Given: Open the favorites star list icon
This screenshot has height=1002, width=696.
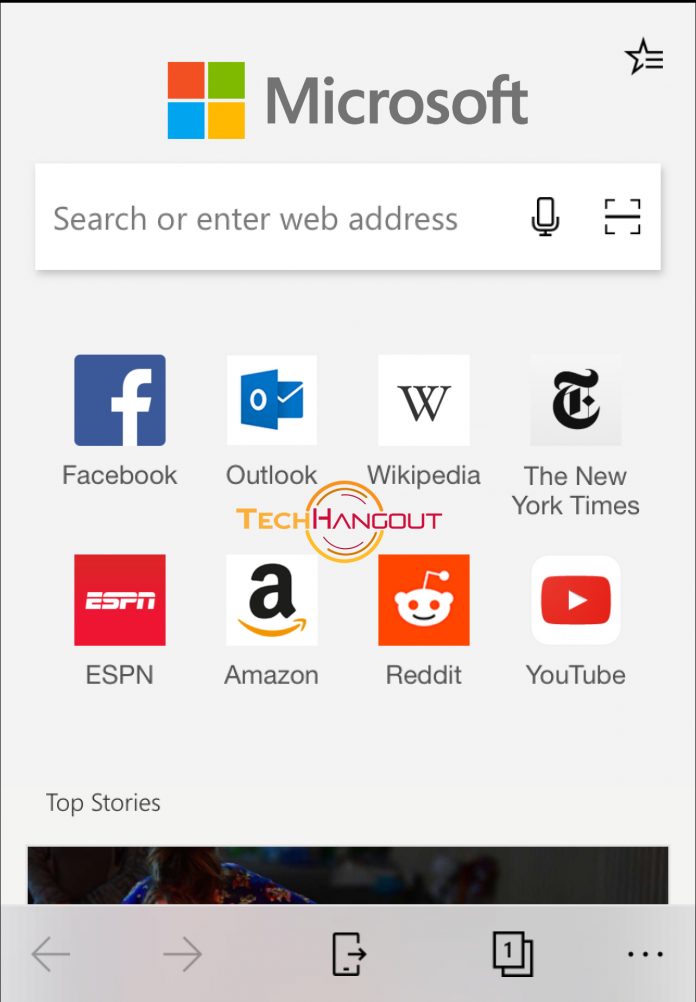Looking at the screenshot, I should pos(644,57).
